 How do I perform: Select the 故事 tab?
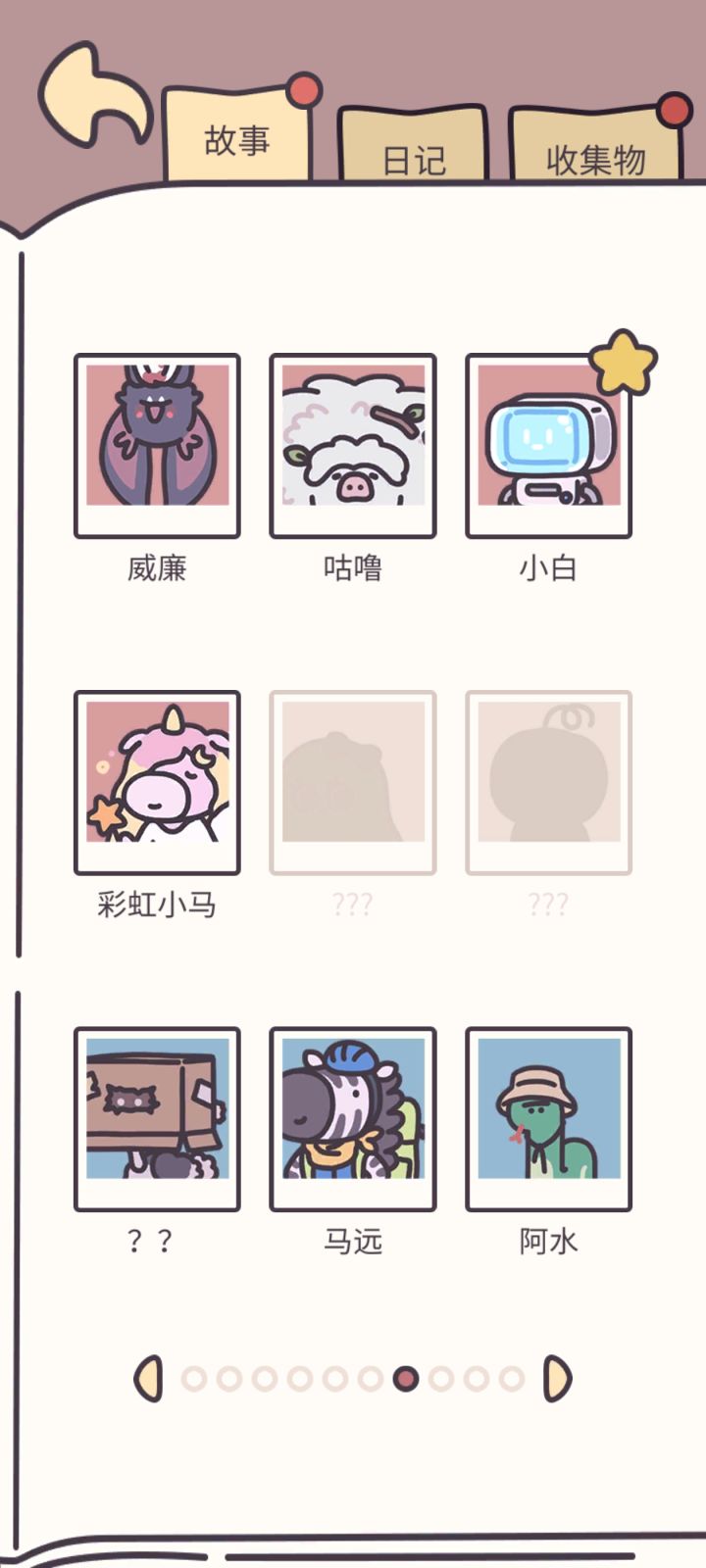coord(238,140)
